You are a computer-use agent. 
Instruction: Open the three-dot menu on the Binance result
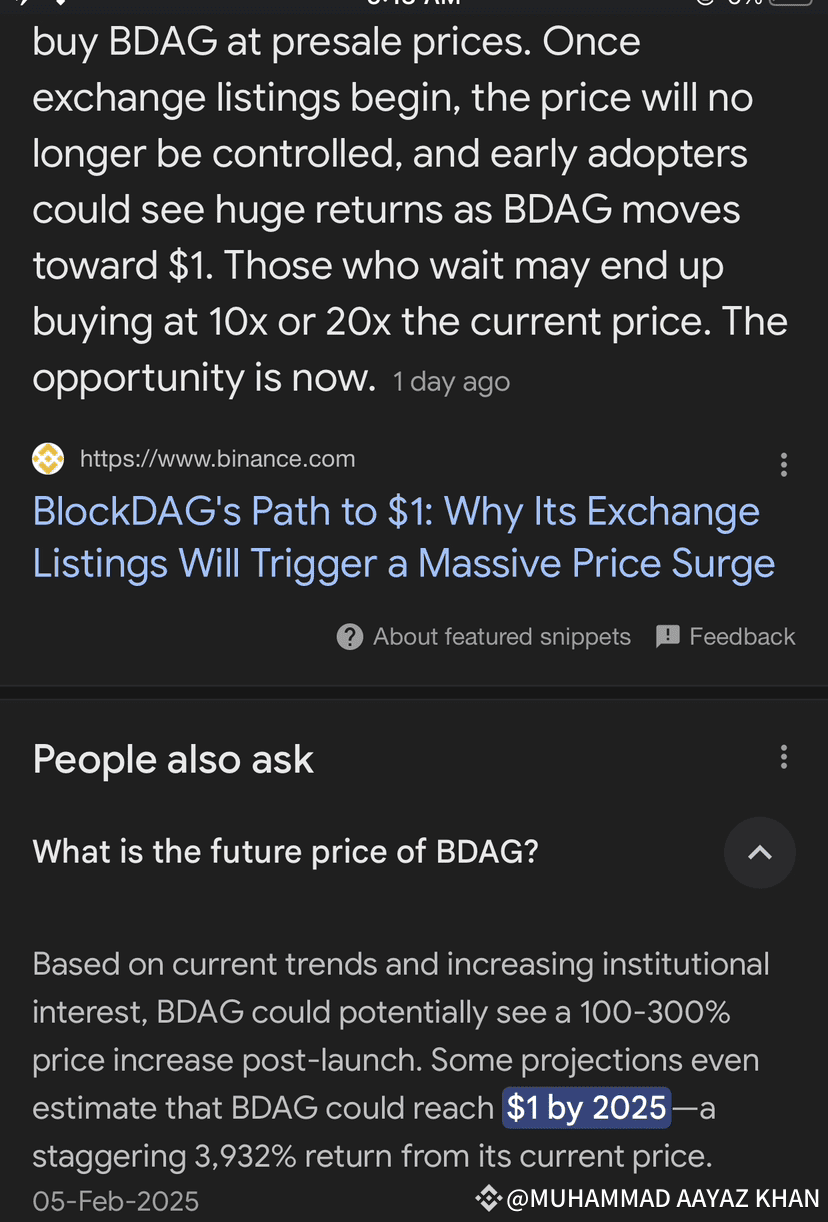tap(784, 464)
